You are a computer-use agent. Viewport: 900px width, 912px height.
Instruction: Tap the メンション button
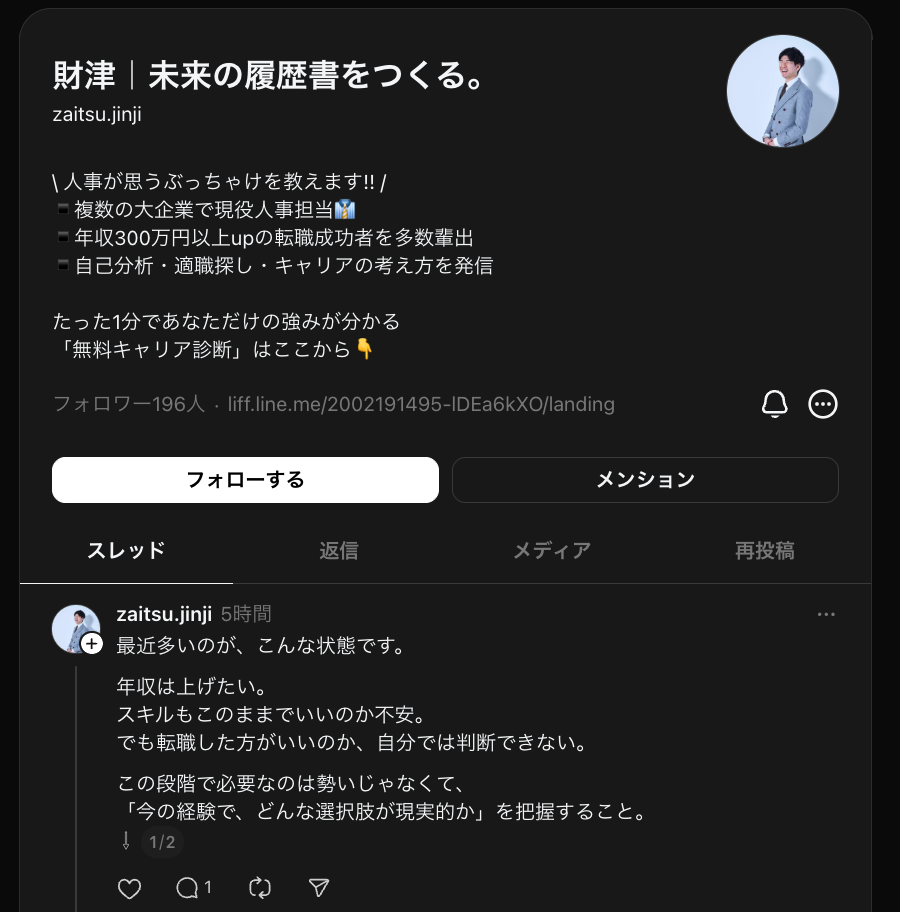(645, 480)
